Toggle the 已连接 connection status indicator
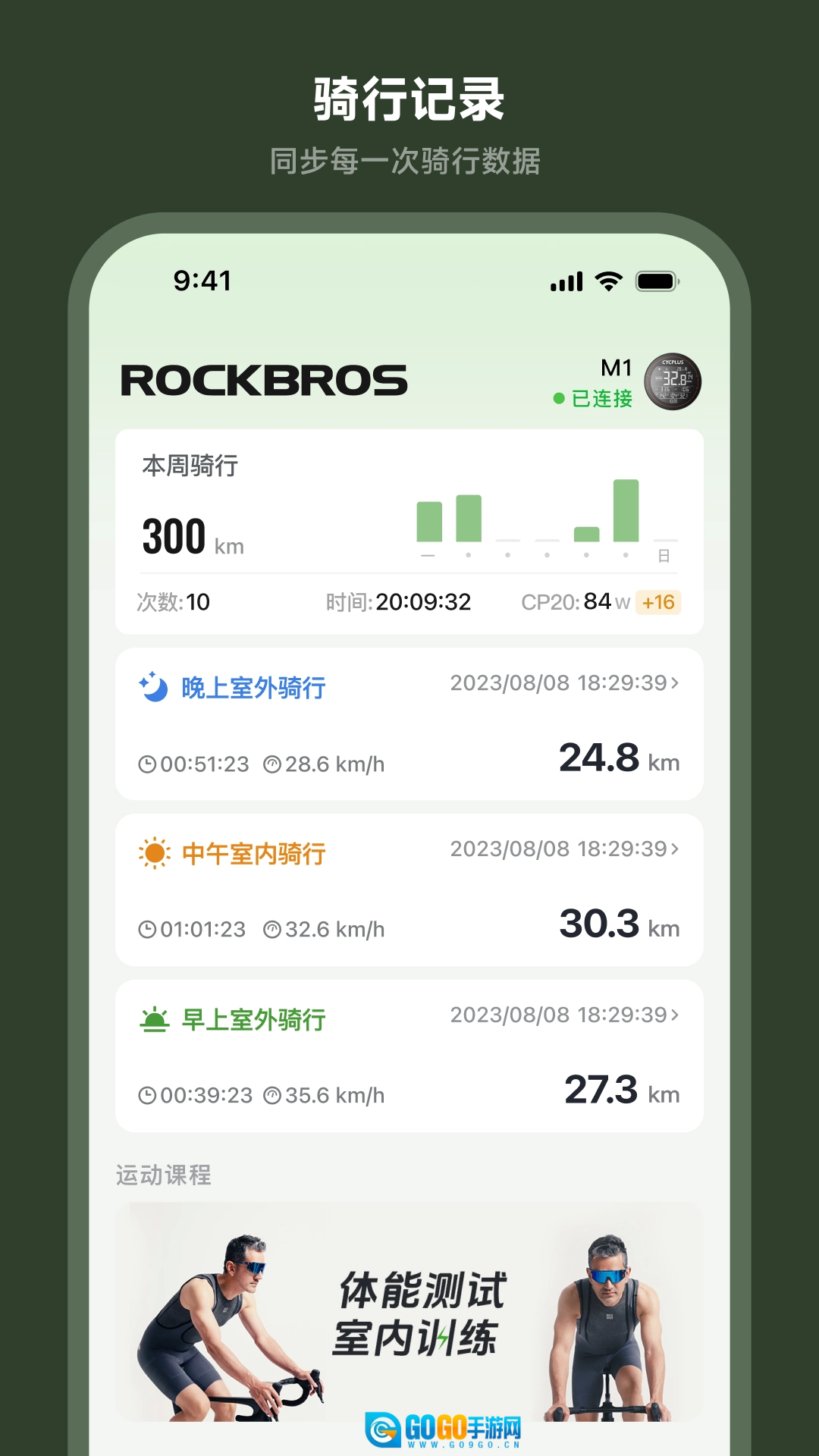Image resolution: width=819 pixels, height=1456 pixels. point(593,397)
